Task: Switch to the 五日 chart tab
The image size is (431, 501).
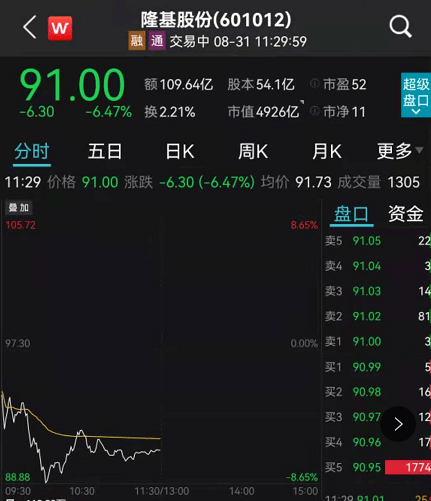Action: (105, 152)
